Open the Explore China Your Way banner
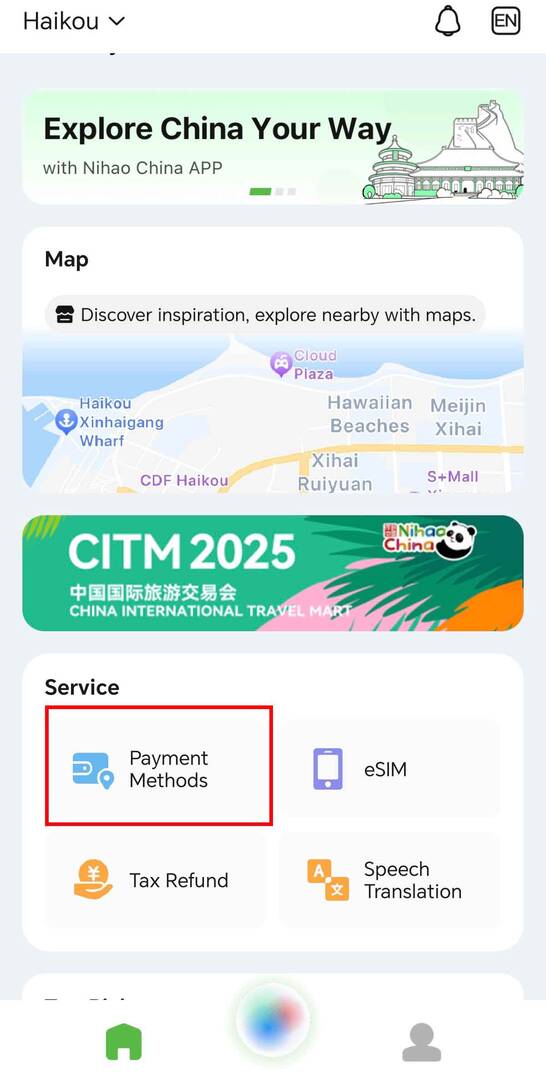Viewport: 546px width, 1080px height. [273, 147]
